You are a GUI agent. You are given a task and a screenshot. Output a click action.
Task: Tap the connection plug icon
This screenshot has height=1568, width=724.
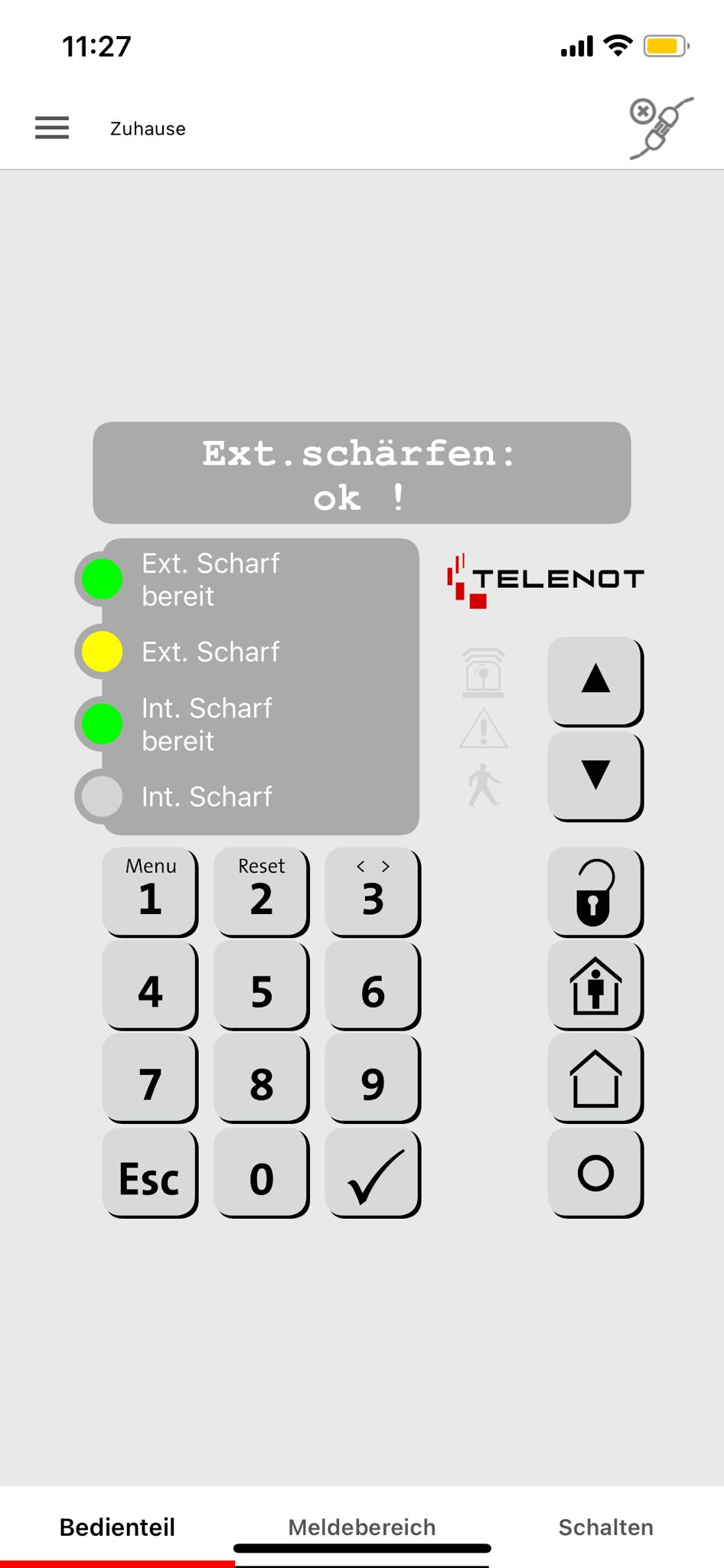click(660, 129)
